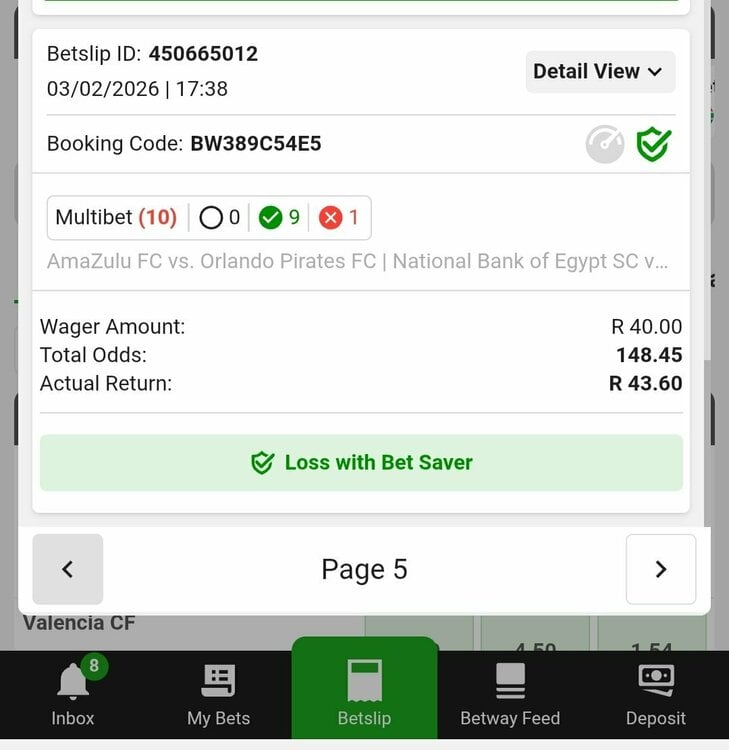Tap the Bet Saver shield icon
Viewport: 729px width, 750px height.
coord(654,145)
